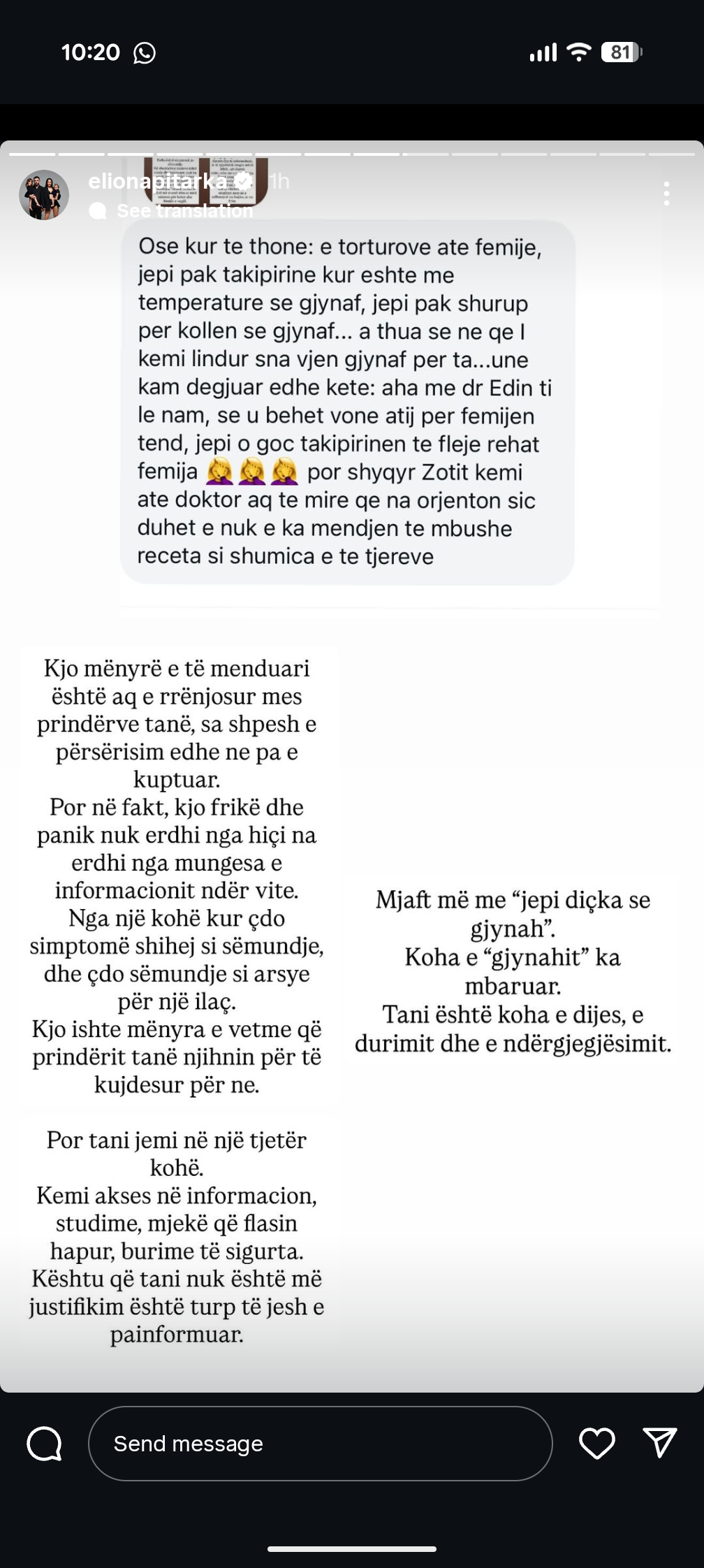Like this story with the heart
The width and height of the screenshot is (704, 1568).
click(597, 1443)
